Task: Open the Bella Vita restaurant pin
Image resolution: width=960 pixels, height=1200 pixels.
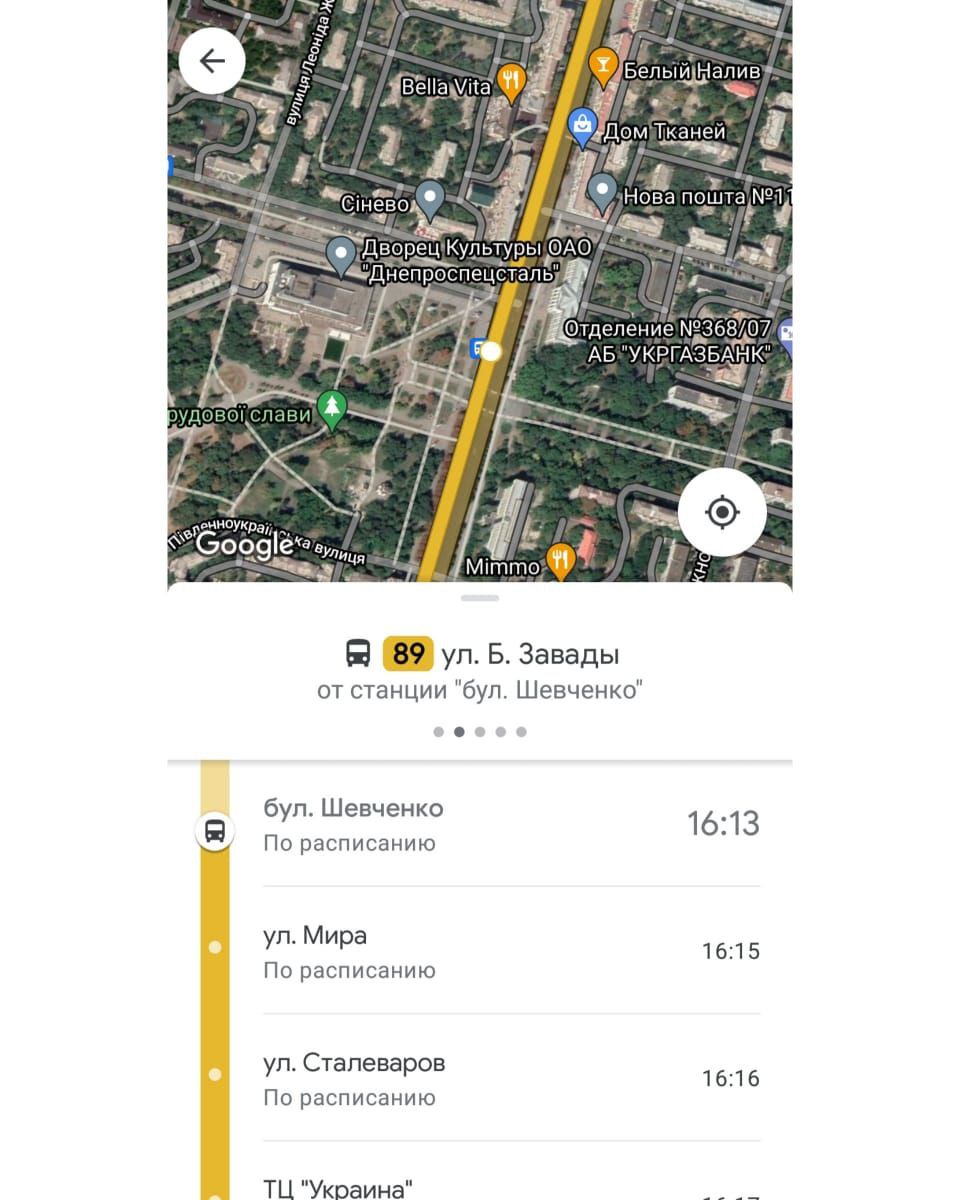Action: click(x=512, y=82)
